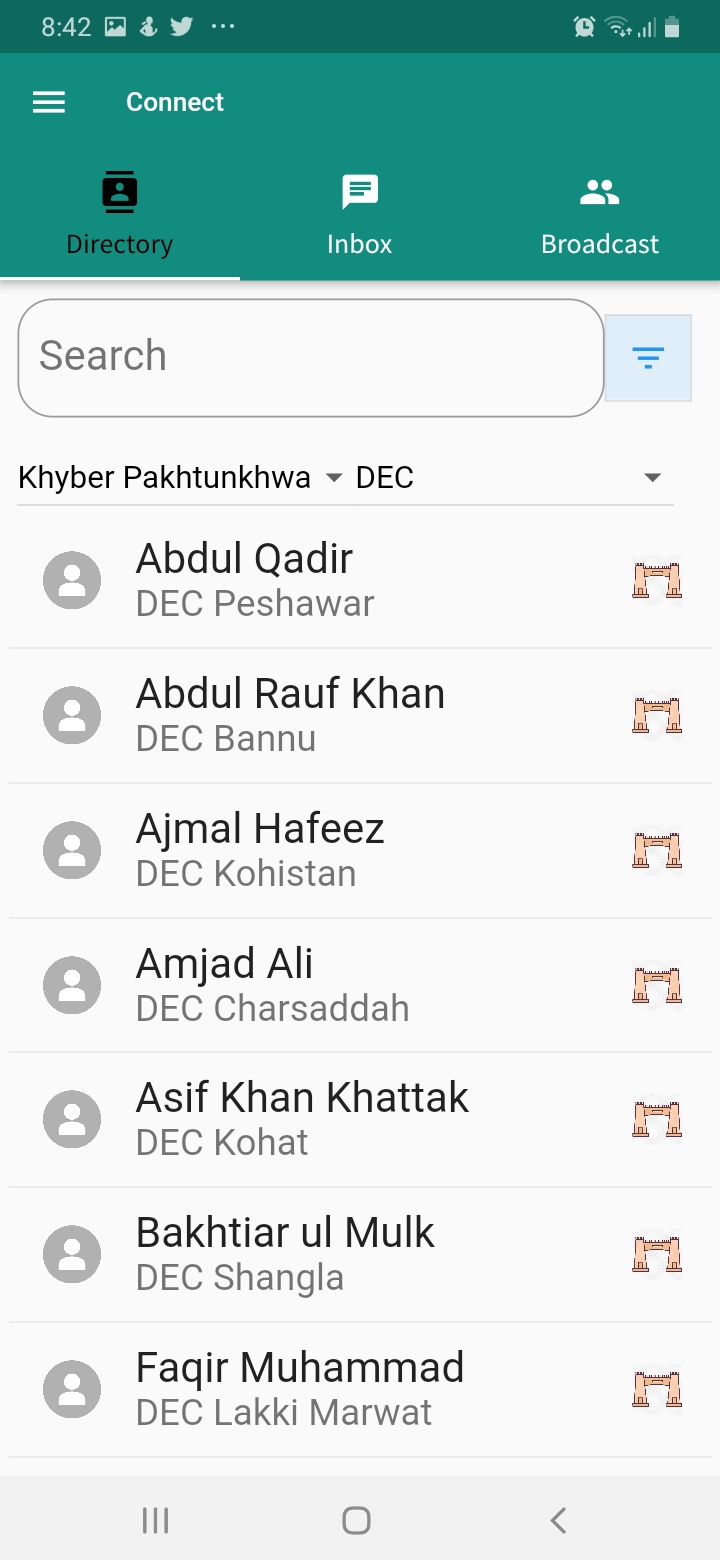Open Asif Khan Khattak's contact
This screenshot has width=720, height=1560.
tap(360, 1120)
